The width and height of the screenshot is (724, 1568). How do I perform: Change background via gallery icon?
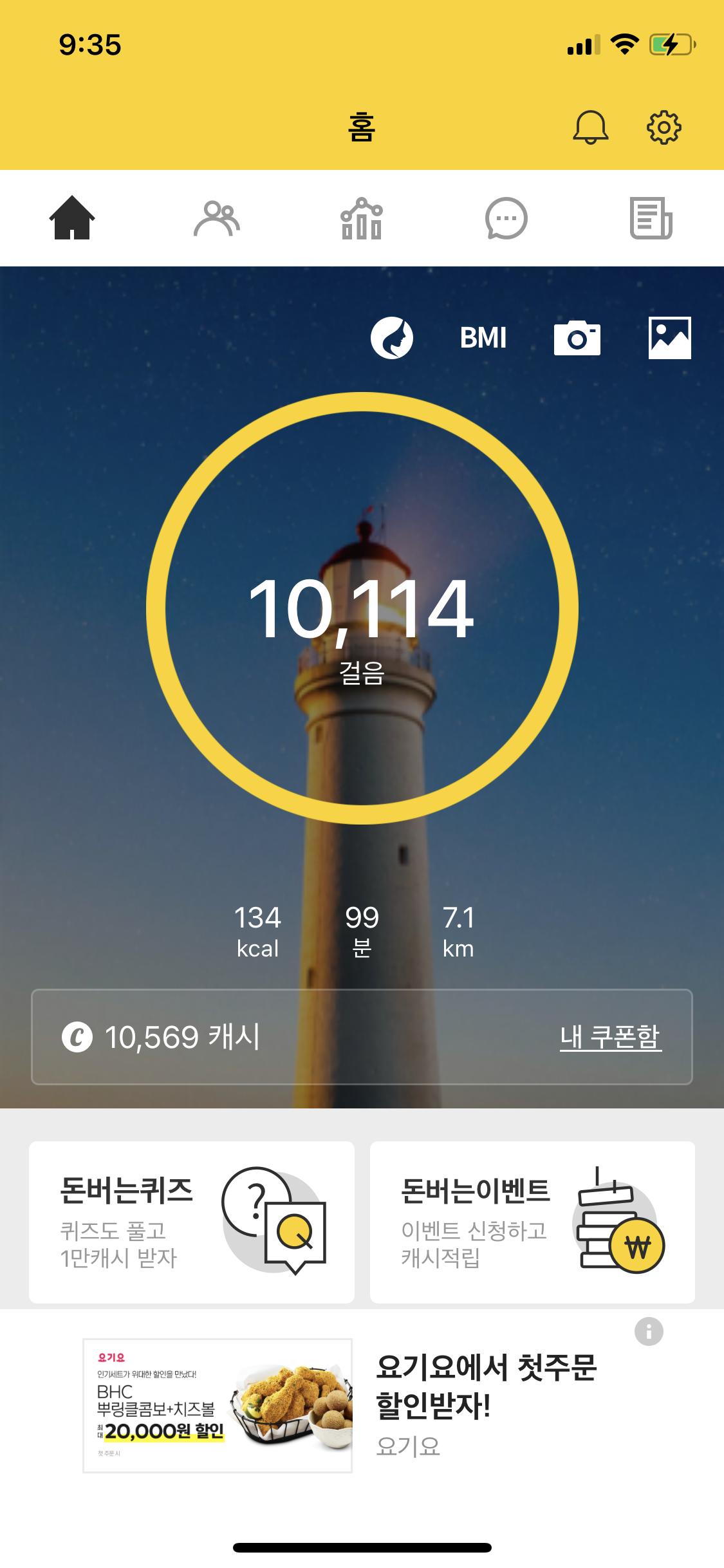tap(669, 338)
